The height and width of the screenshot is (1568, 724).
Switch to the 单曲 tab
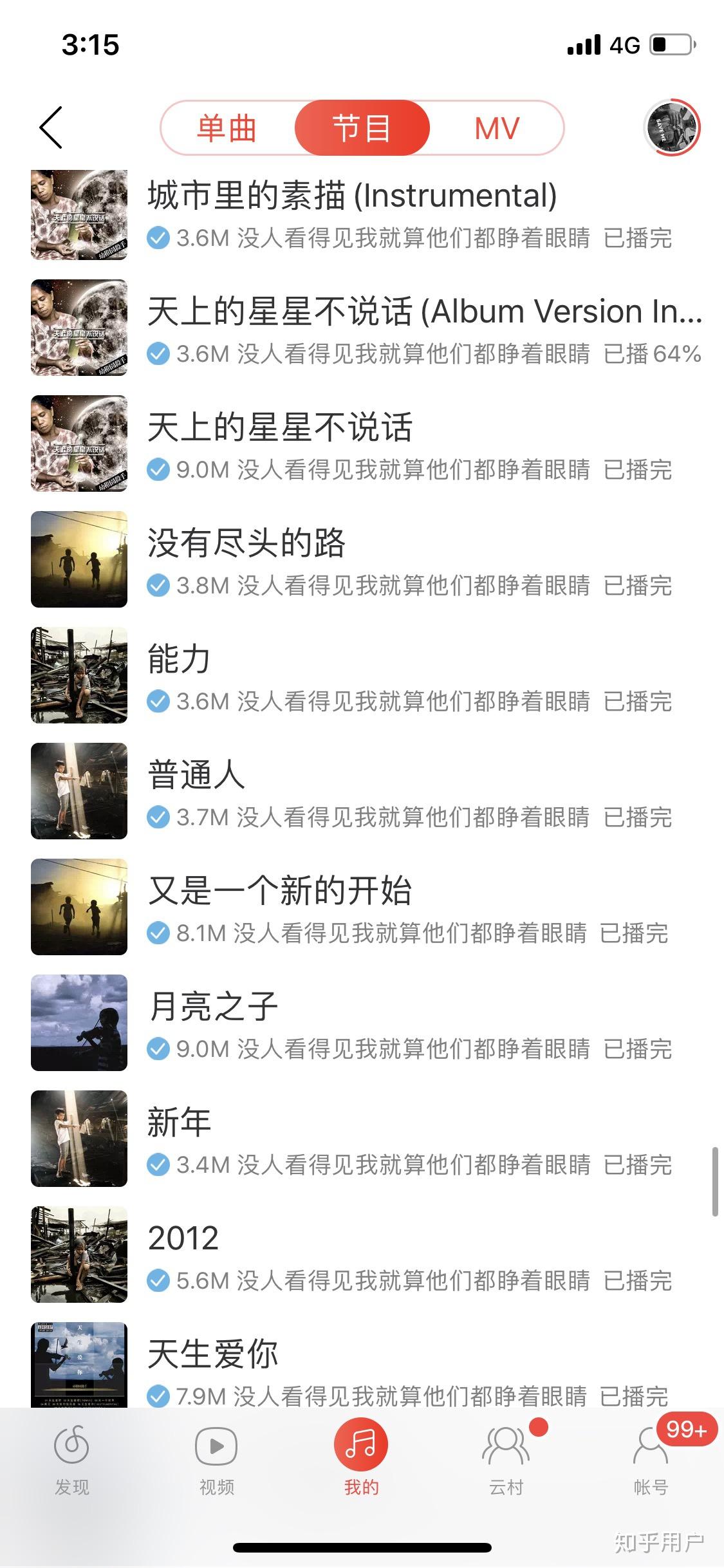[227, 128]
